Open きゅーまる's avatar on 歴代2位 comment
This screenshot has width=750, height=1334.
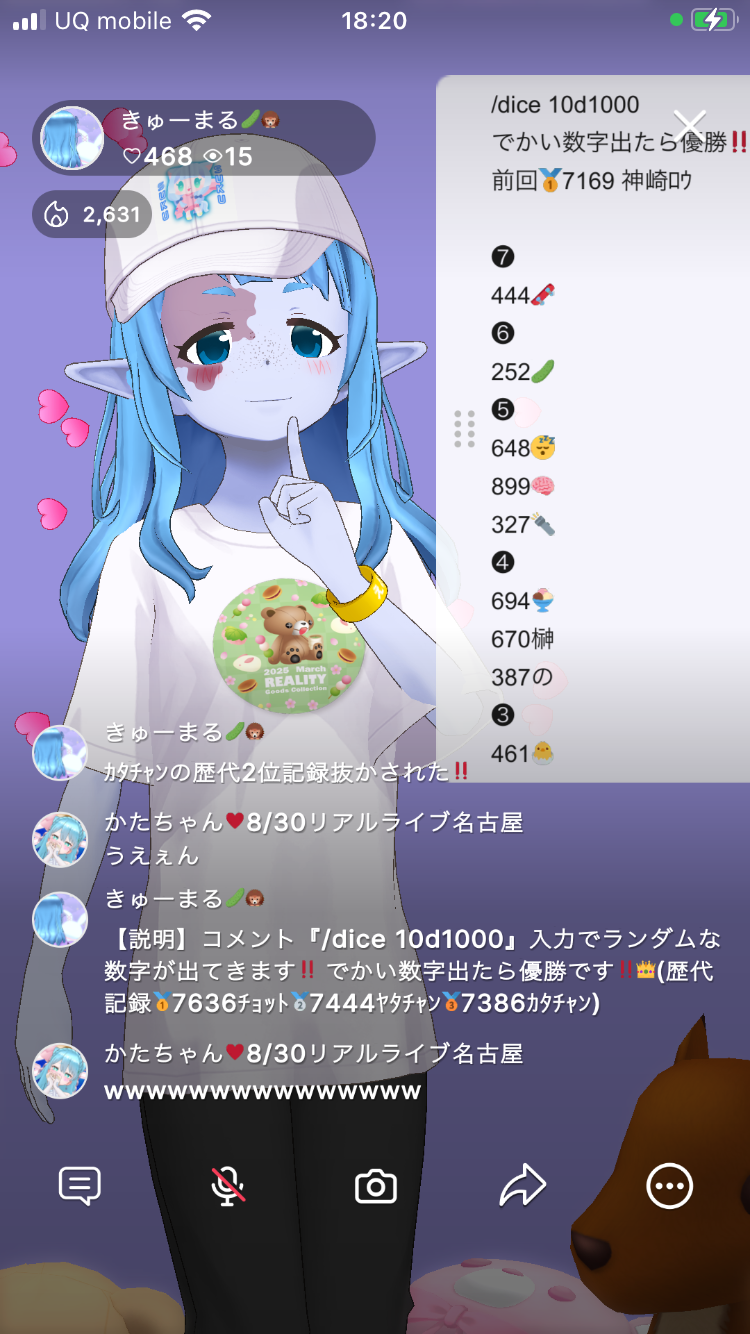[60, 752]
